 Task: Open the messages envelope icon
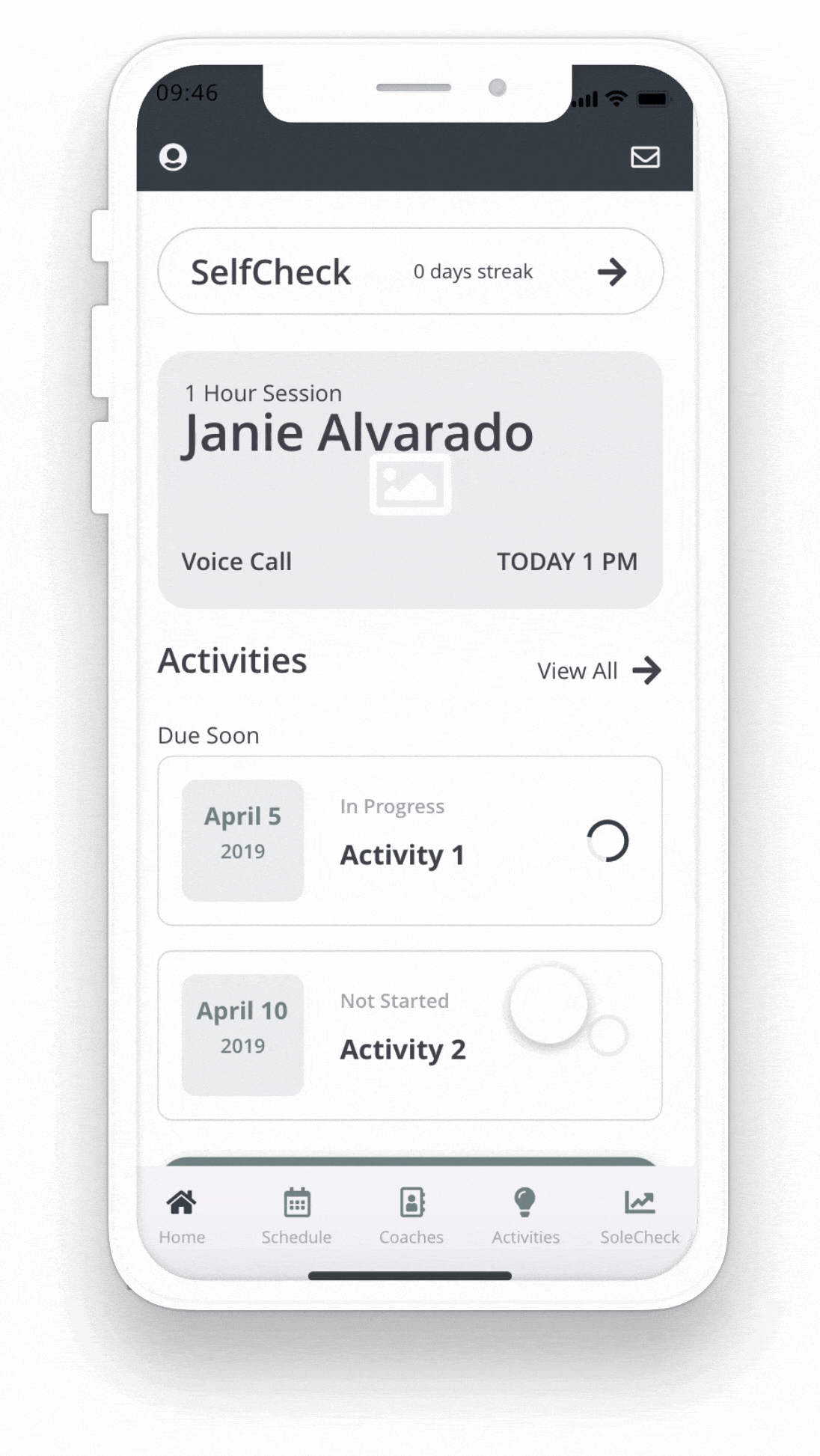click(x=645, y=157)
